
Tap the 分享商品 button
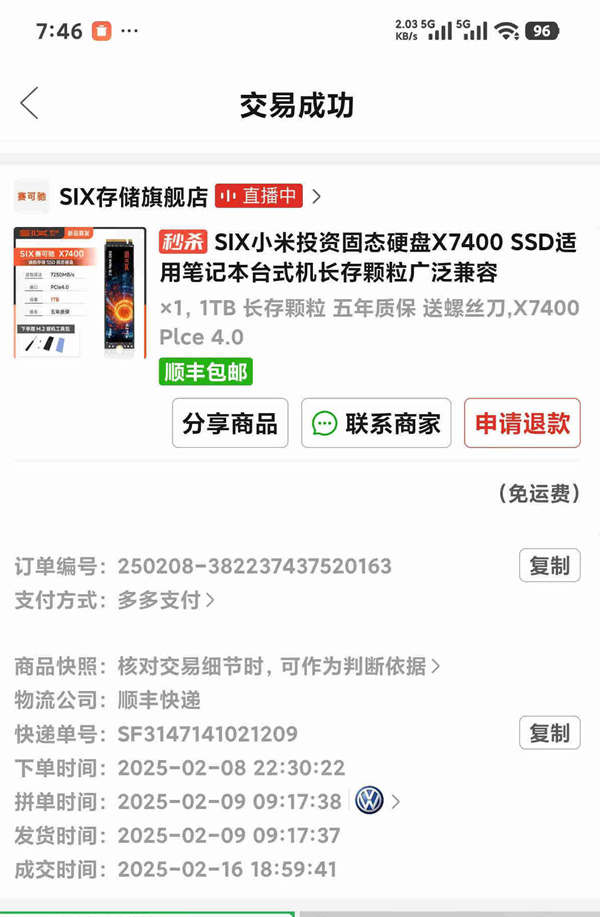(x=230, y=423)
